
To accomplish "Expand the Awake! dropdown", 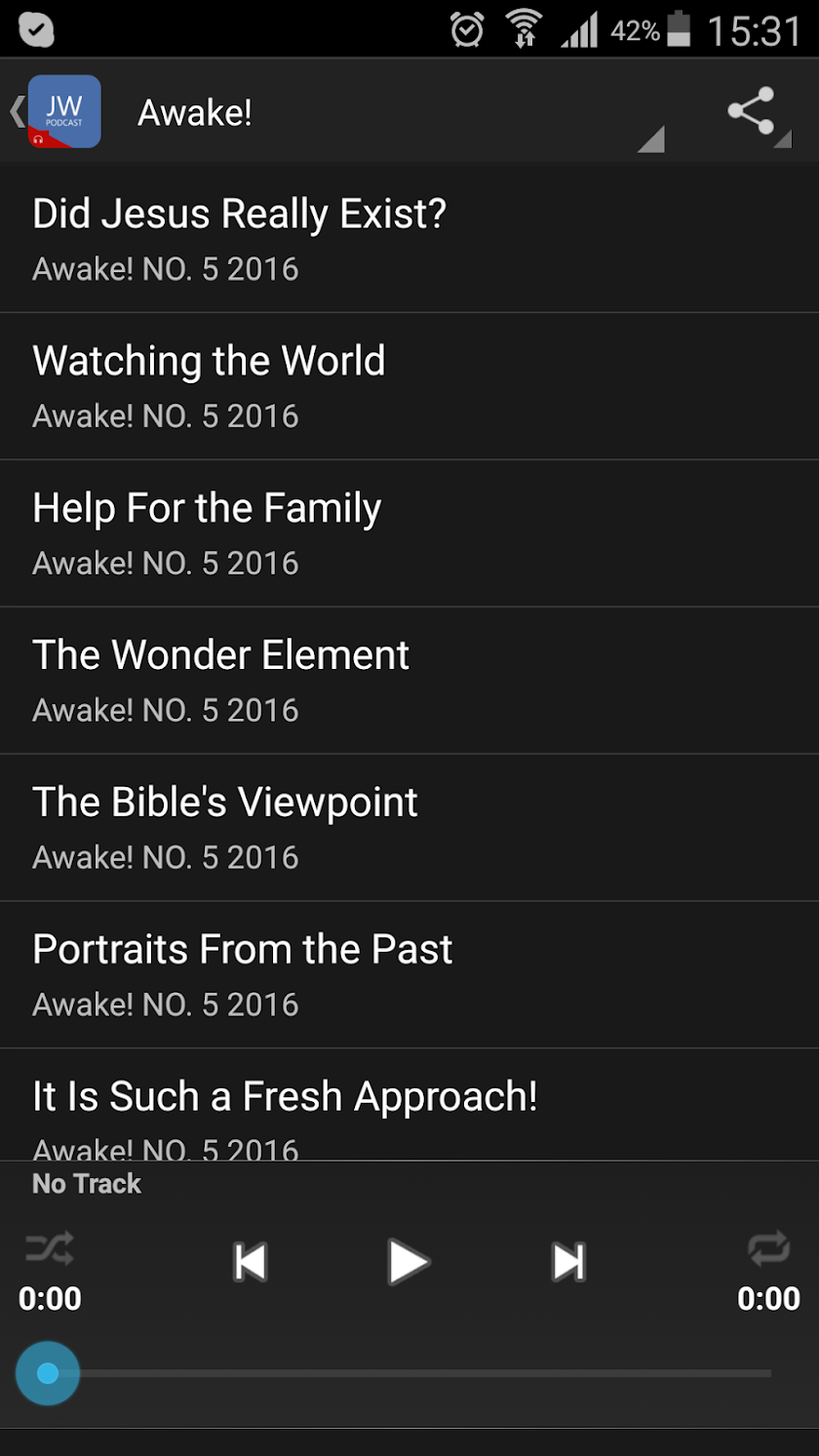I will pos(400,113).
